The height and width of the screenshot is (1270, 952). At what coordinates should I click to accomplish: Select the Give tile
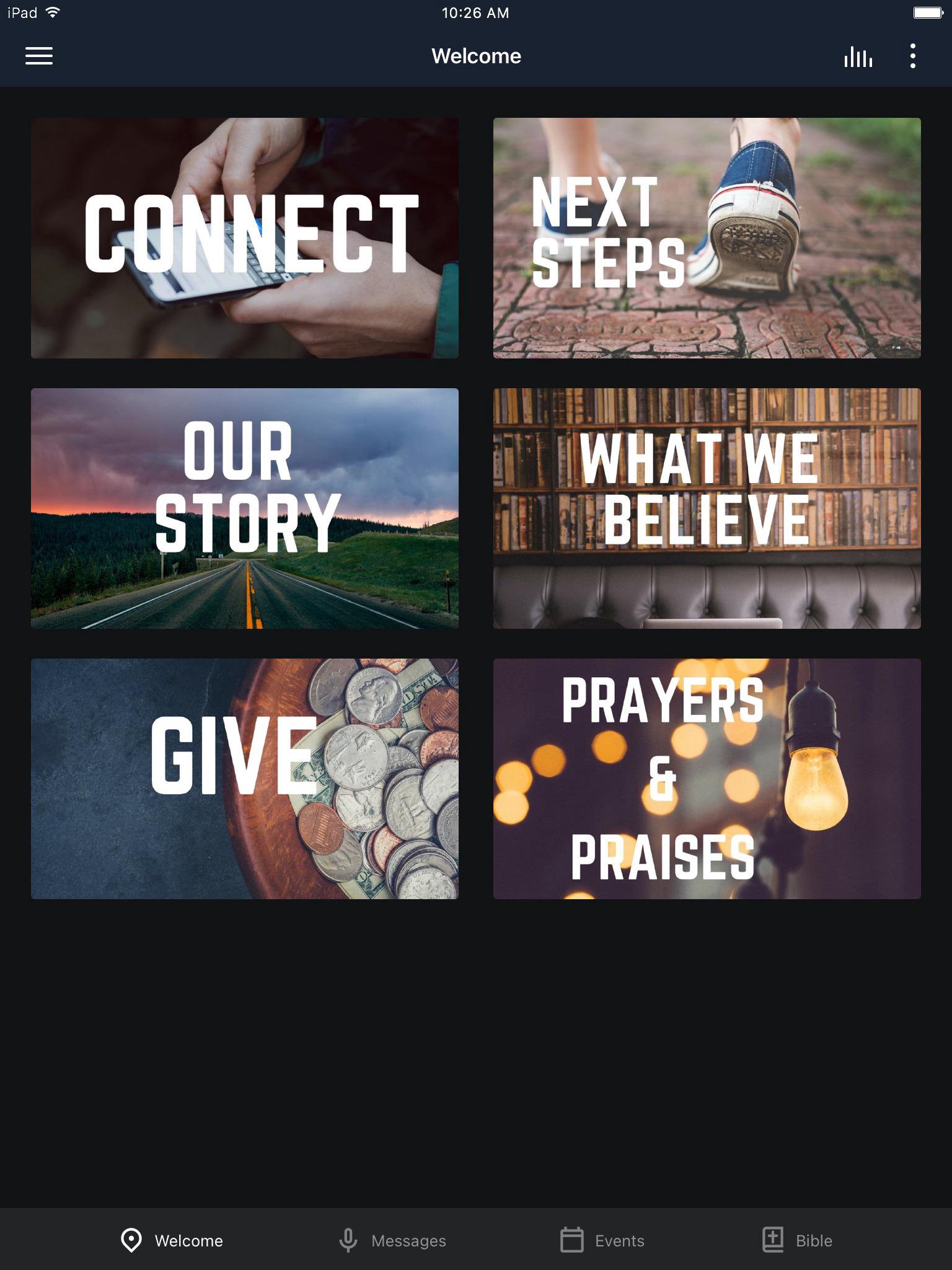click(x=245, y=778)
